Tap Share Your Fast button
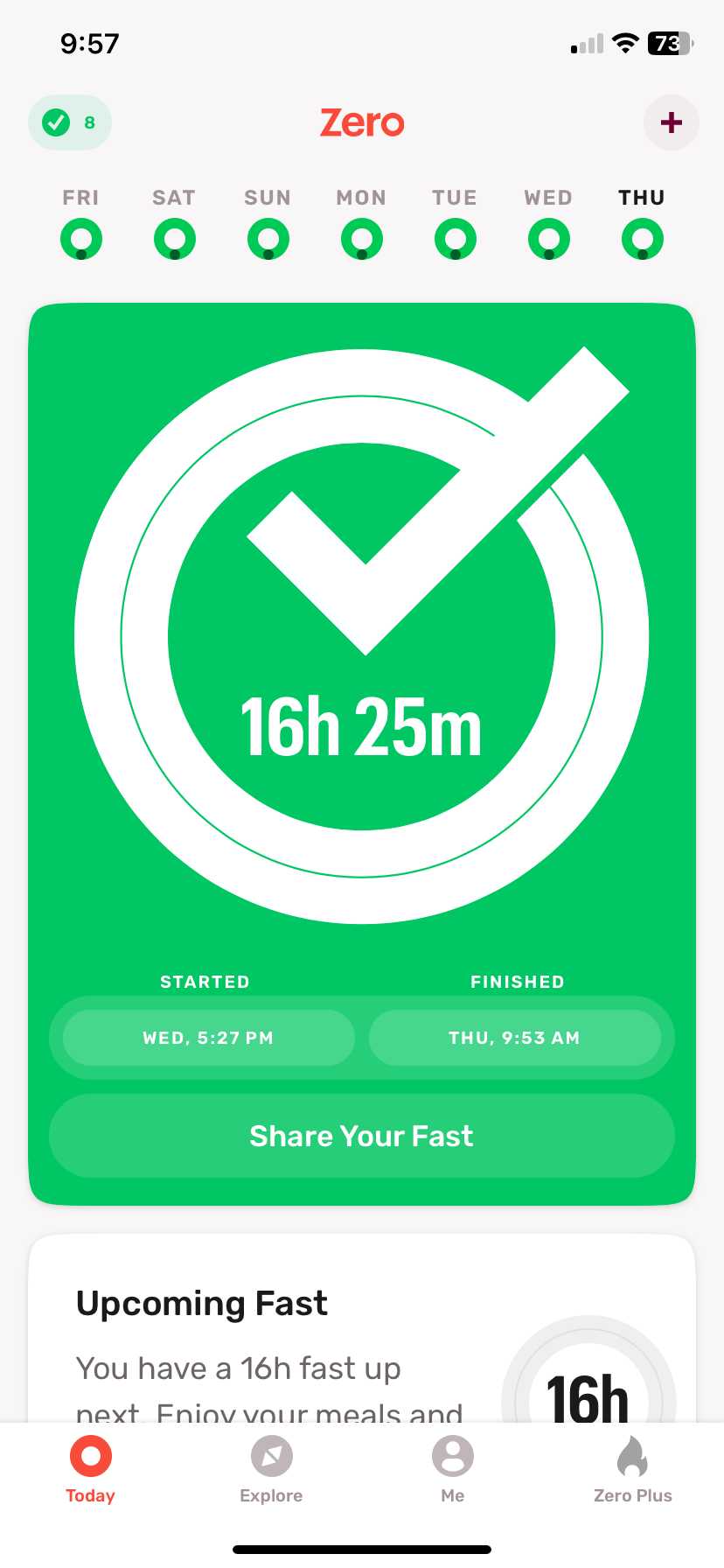The width and height of the screenshot is (724, 1568). point(362,1136)
